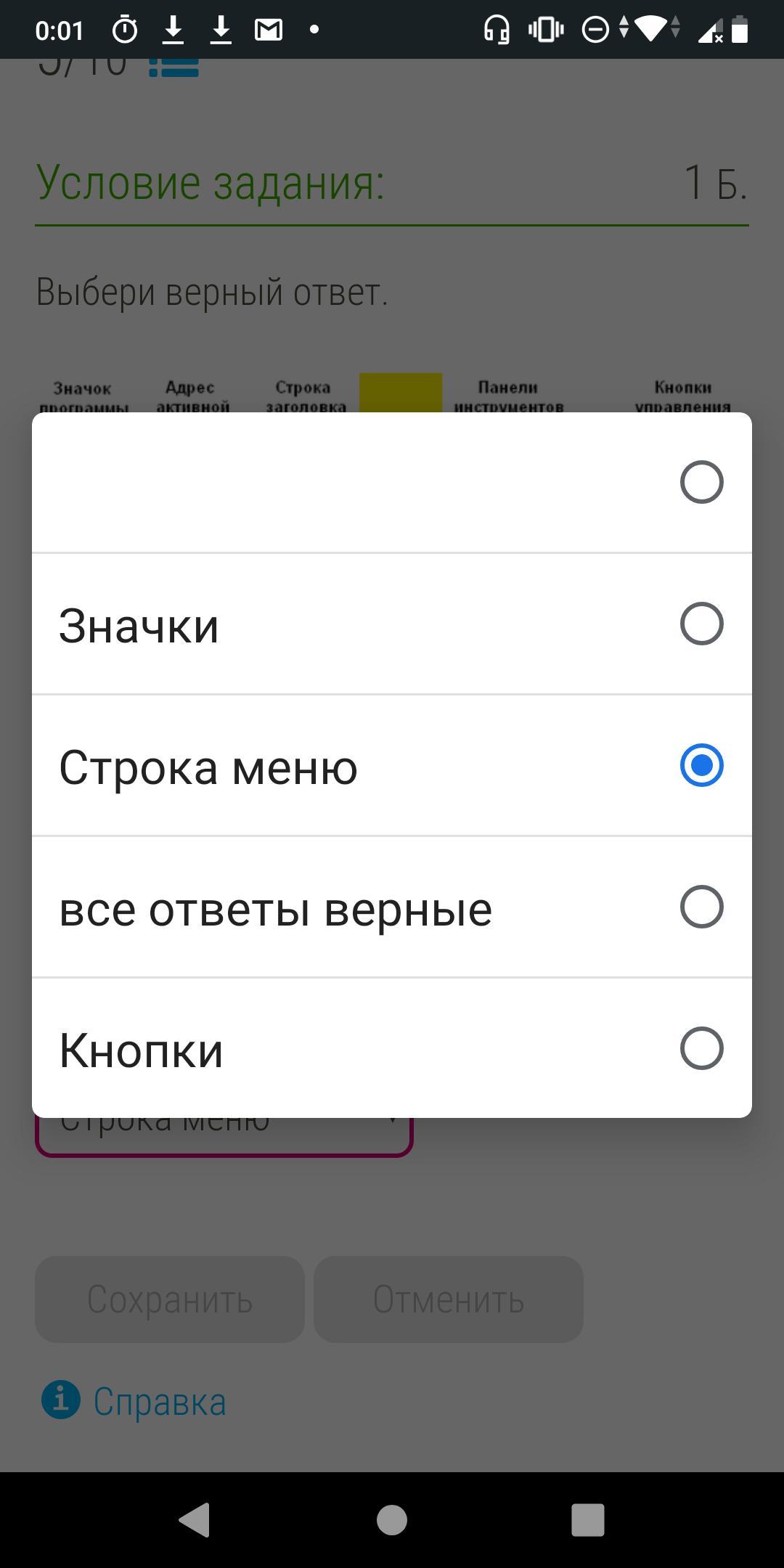Choose the Строка меню option
Screen dimensions: 784x1568
click(392, 765)
